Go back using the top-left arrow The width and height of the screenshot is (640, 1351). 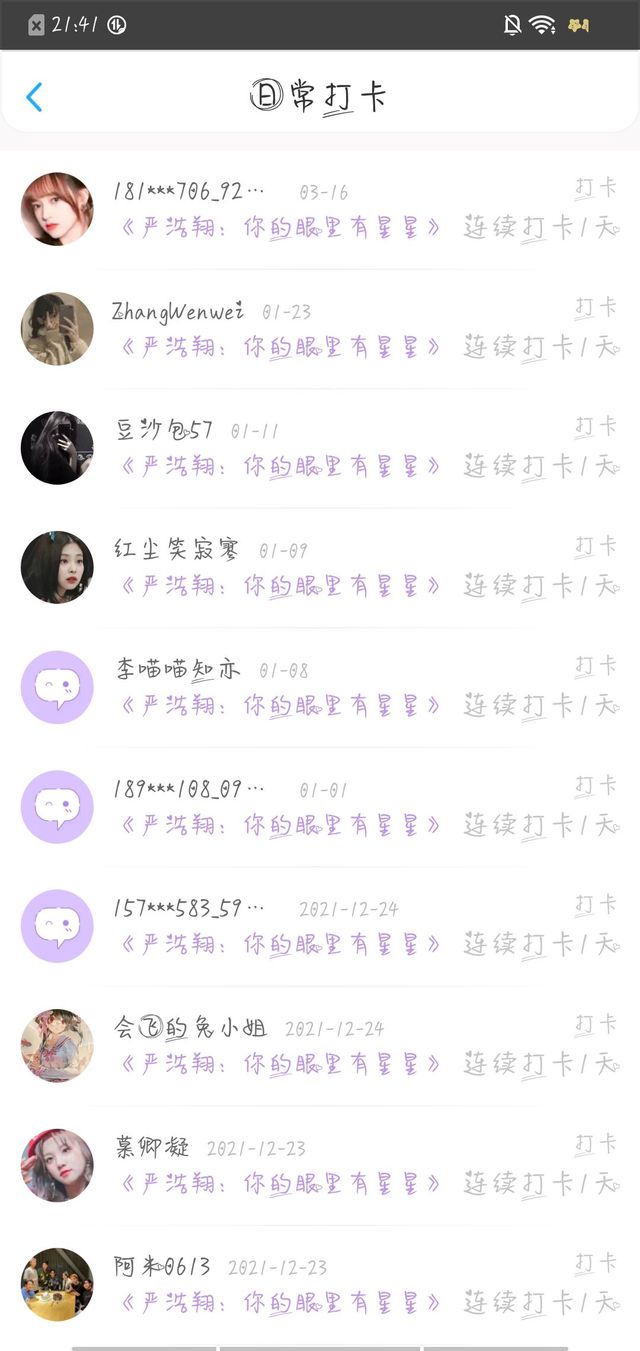[x=35, y=97]
